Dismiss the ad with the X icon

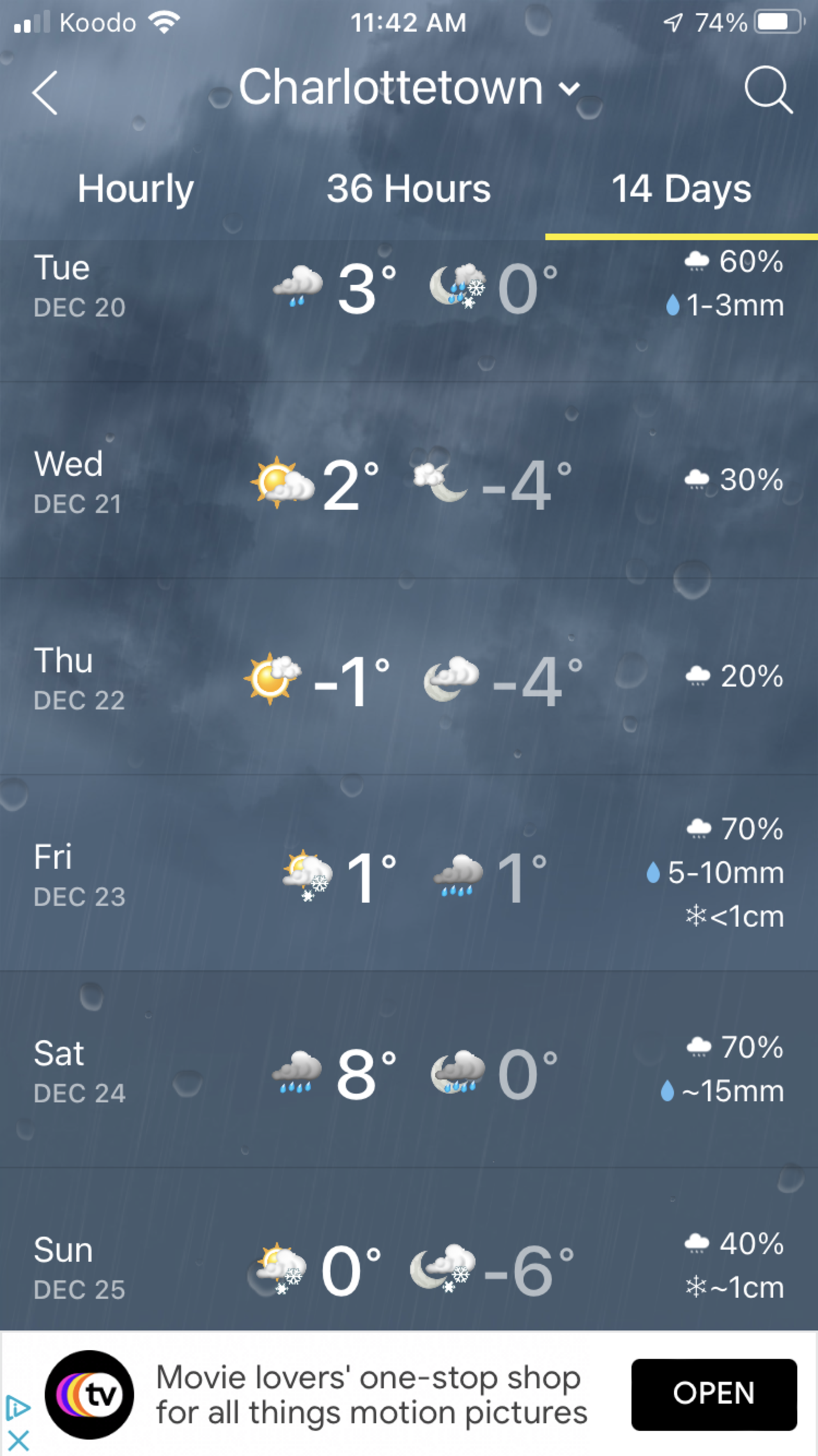[18, 1441]
